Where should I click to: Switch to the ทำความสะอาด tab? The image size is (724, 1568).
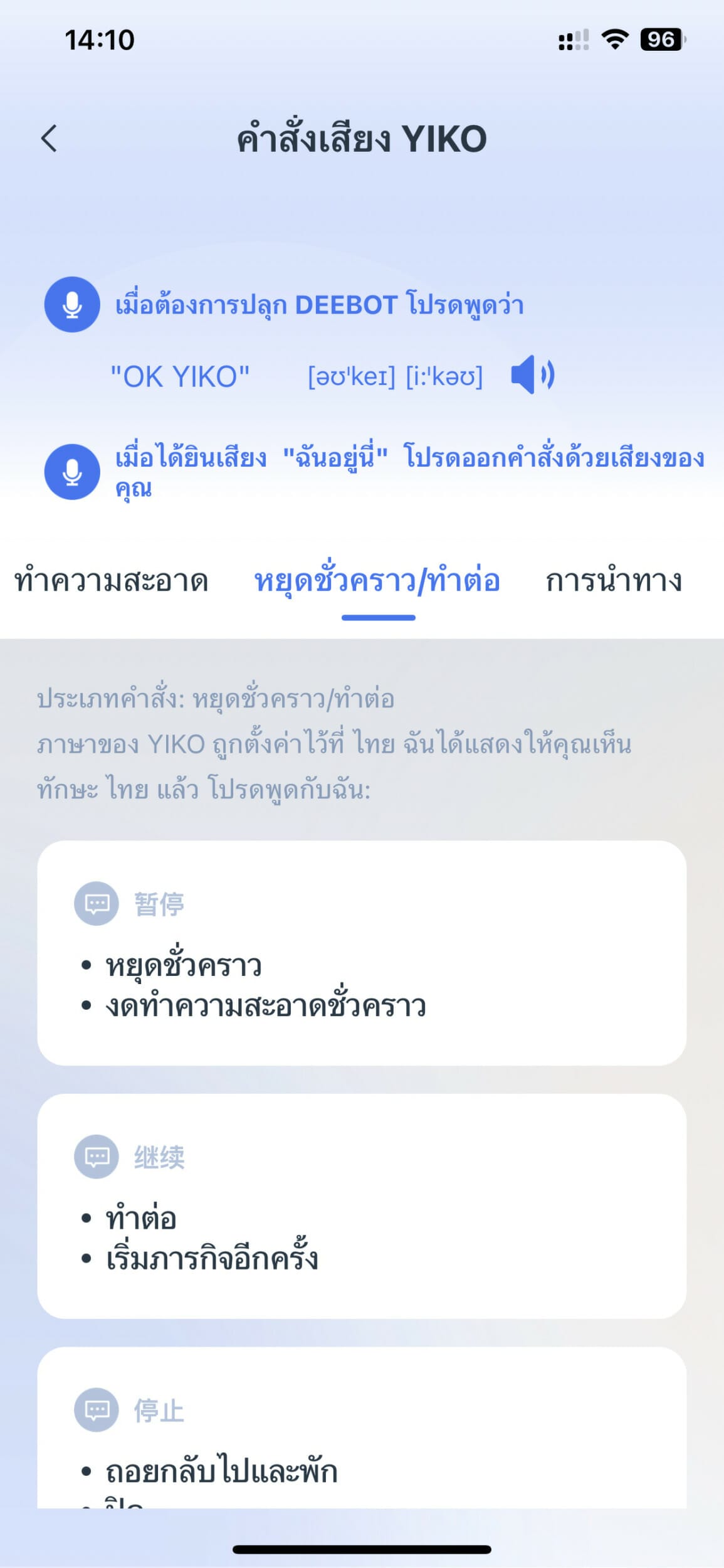click(x=111, y=581)
